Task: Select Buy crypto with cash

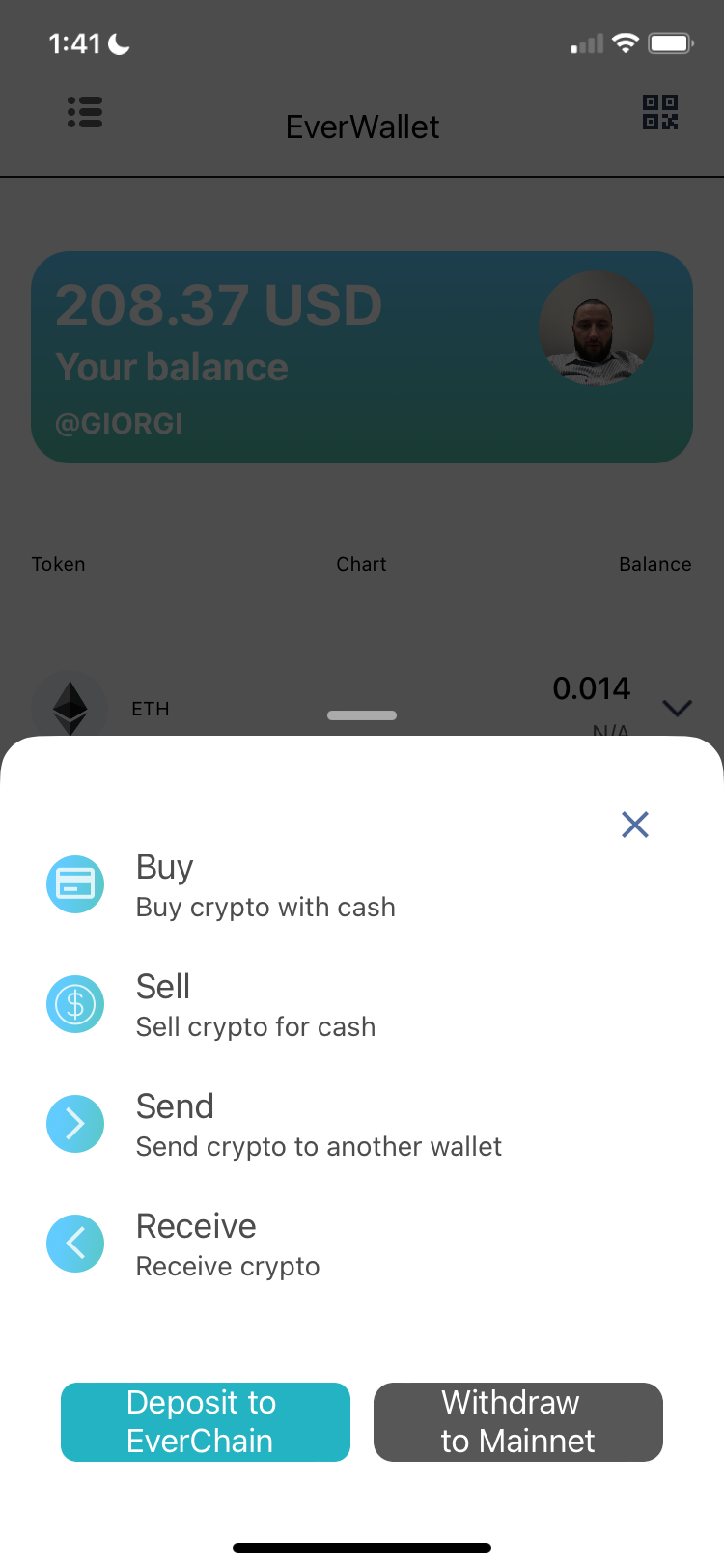Action: pos(265,885)
